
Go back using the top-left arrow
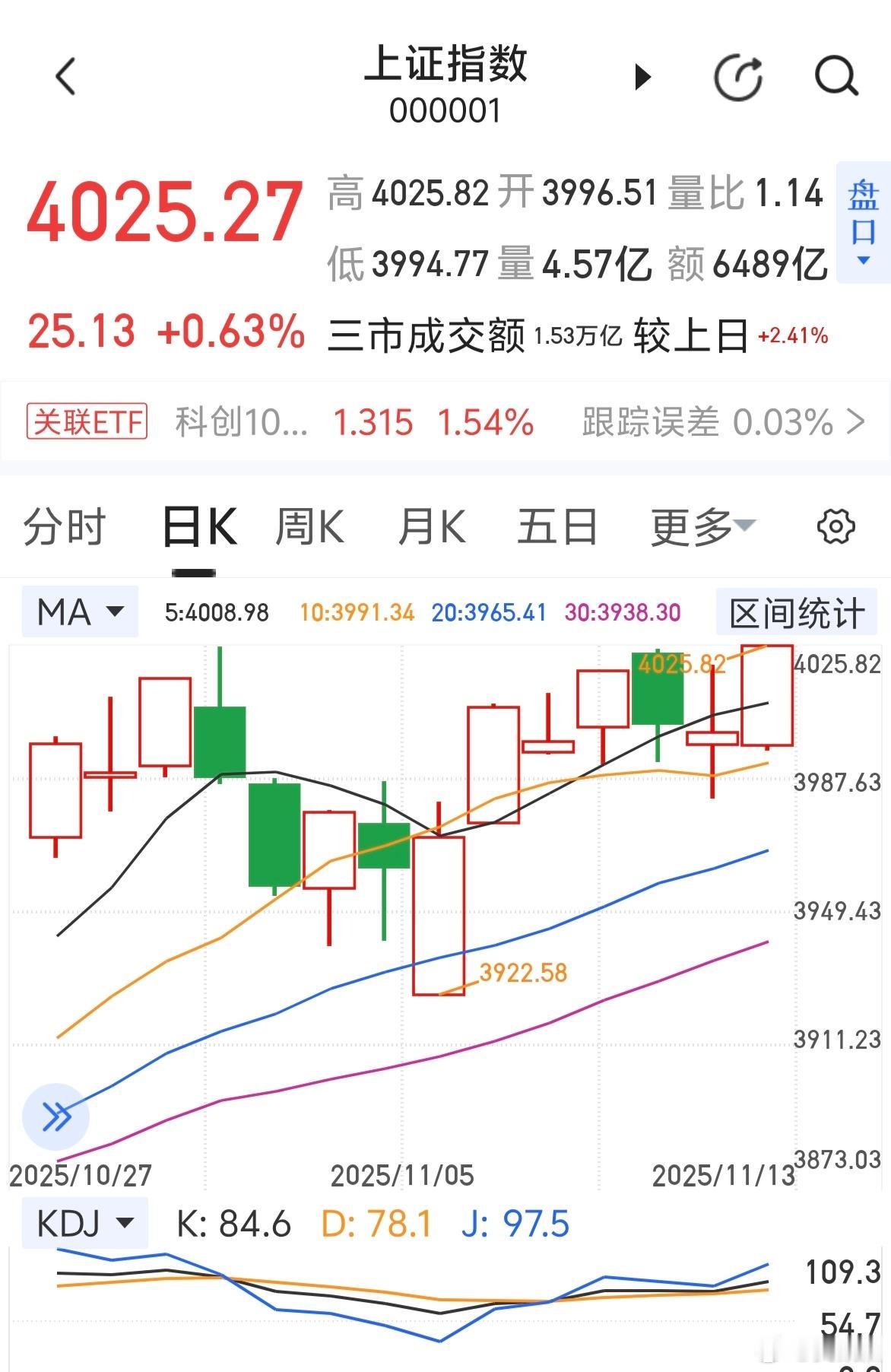[66, 77]
